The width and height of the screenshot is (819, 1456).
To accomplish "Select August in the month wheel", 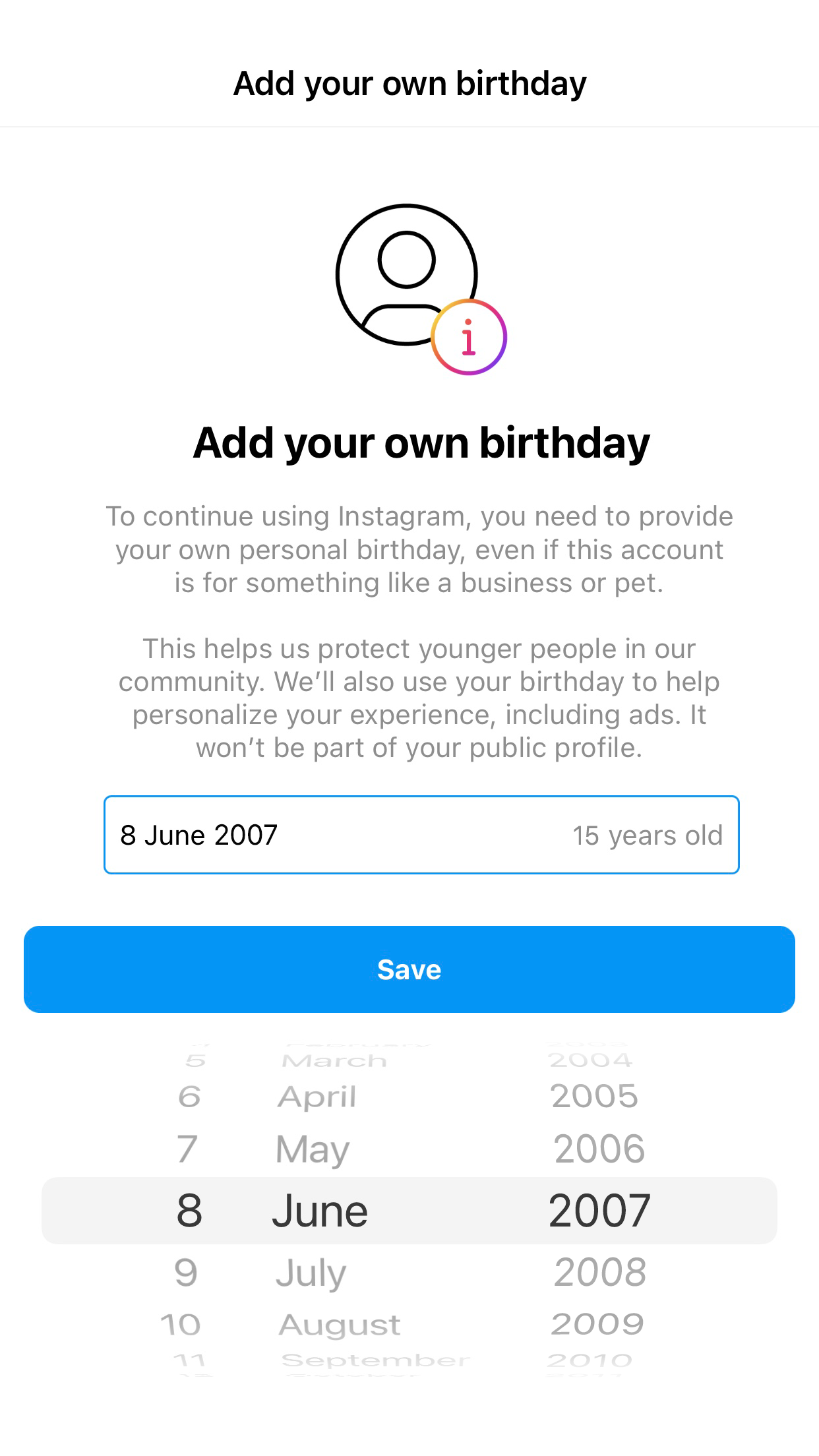I will 340,1324.
